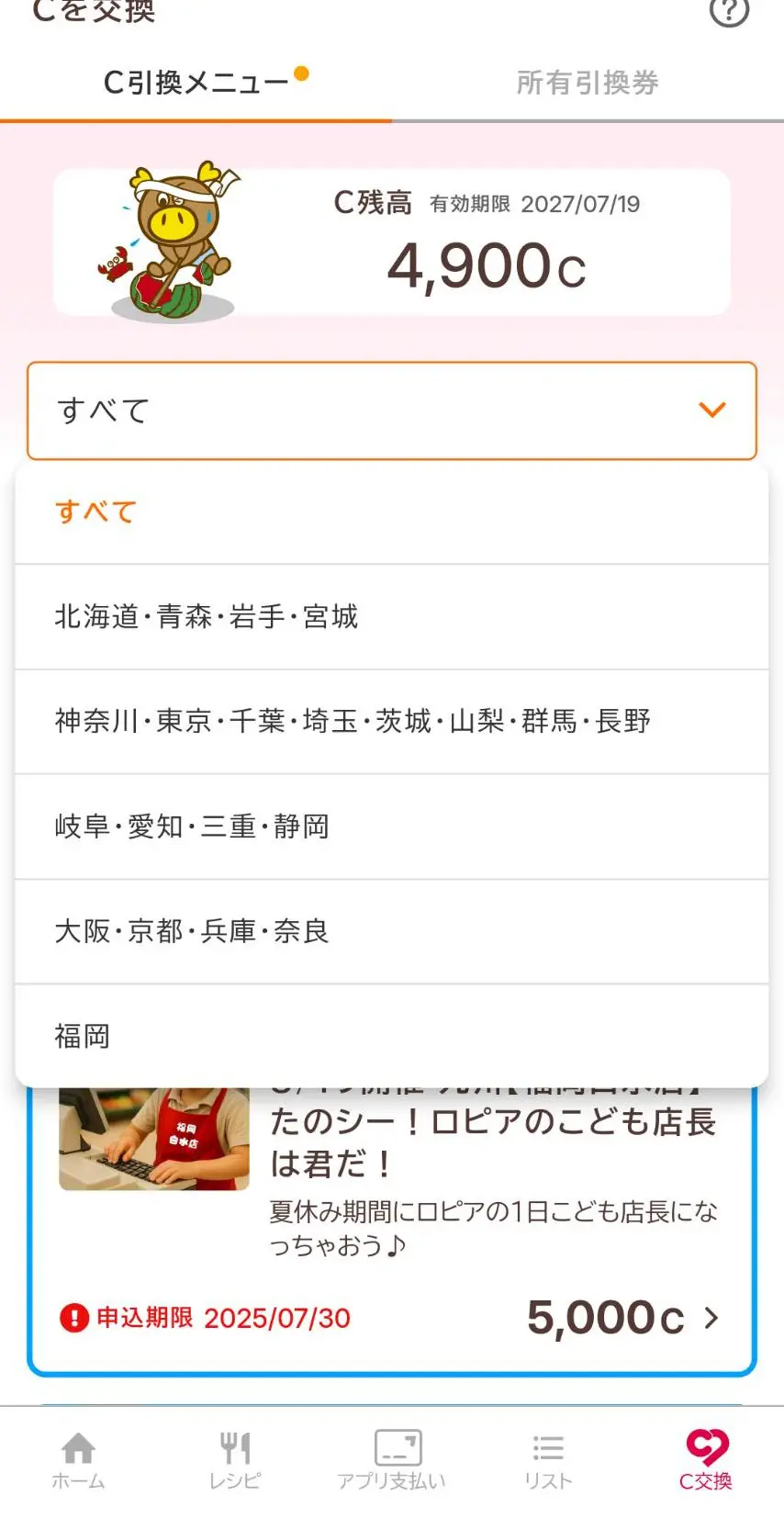Open the help question mark icon
Screen dimensions: 784x1518
(730, 11)
